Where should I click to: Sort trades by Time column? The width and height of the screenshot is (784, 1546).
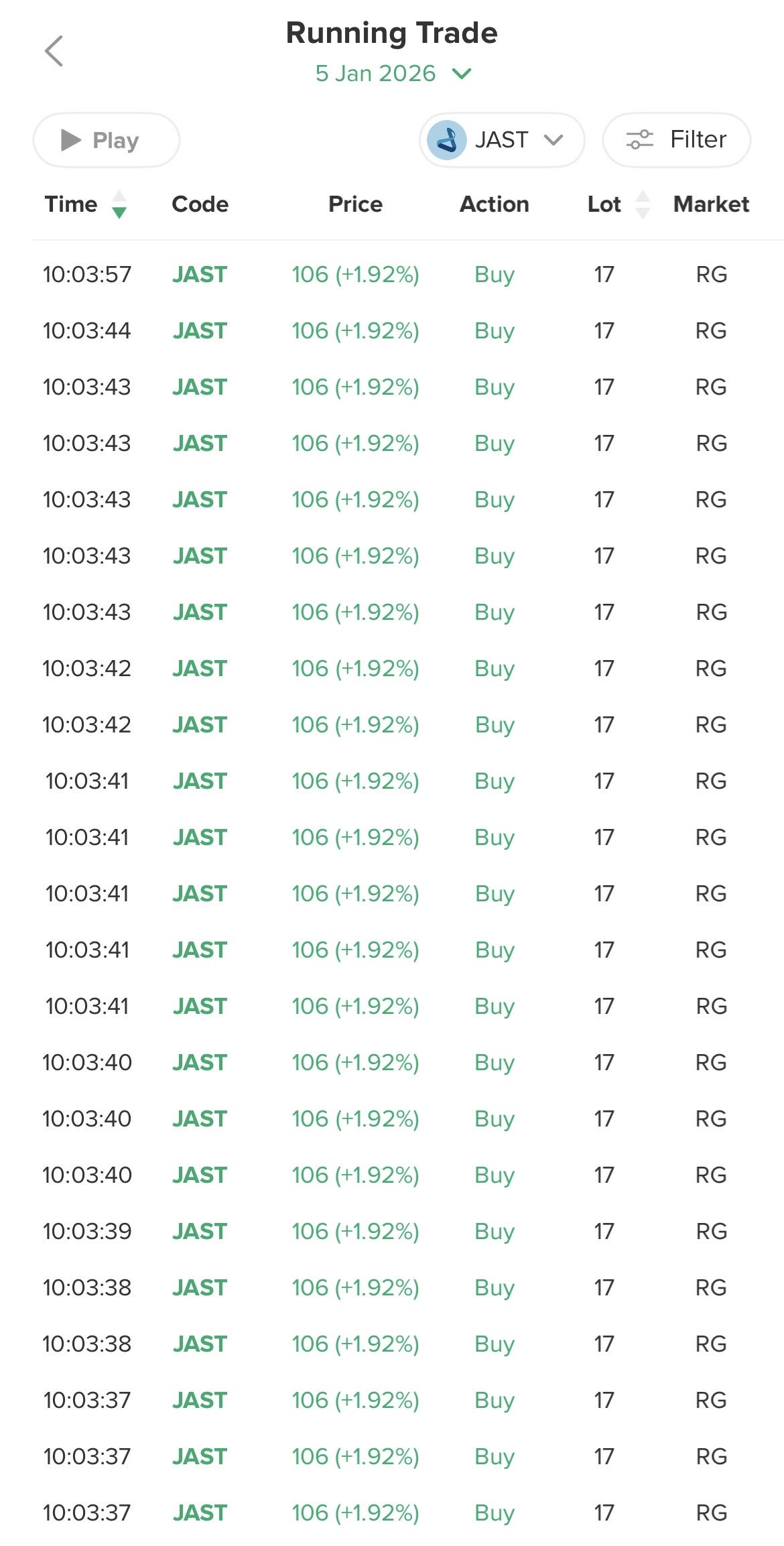(85, 204)
